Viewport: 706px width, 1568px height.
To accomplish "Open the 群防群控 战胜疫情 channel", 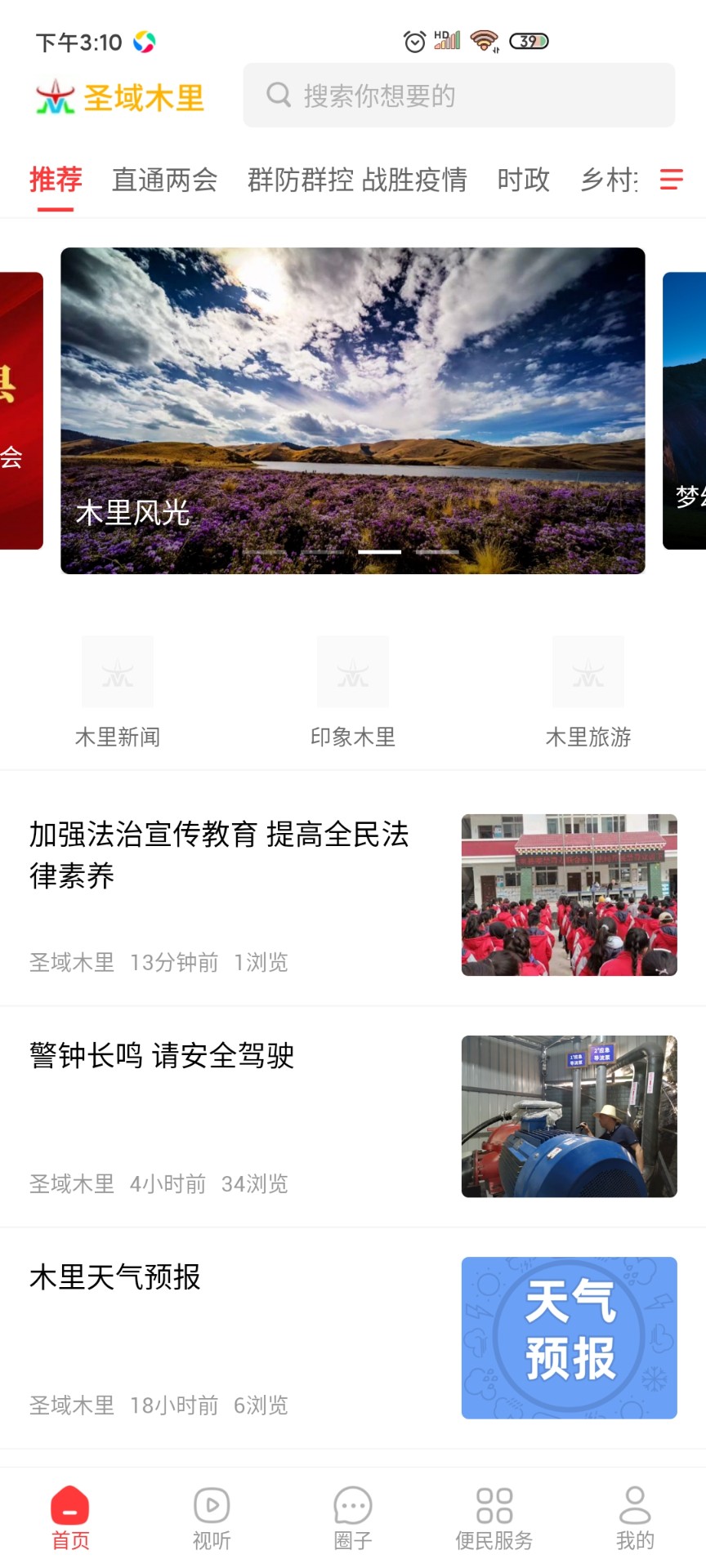I will pyautogui.click(x=357, y=180).
